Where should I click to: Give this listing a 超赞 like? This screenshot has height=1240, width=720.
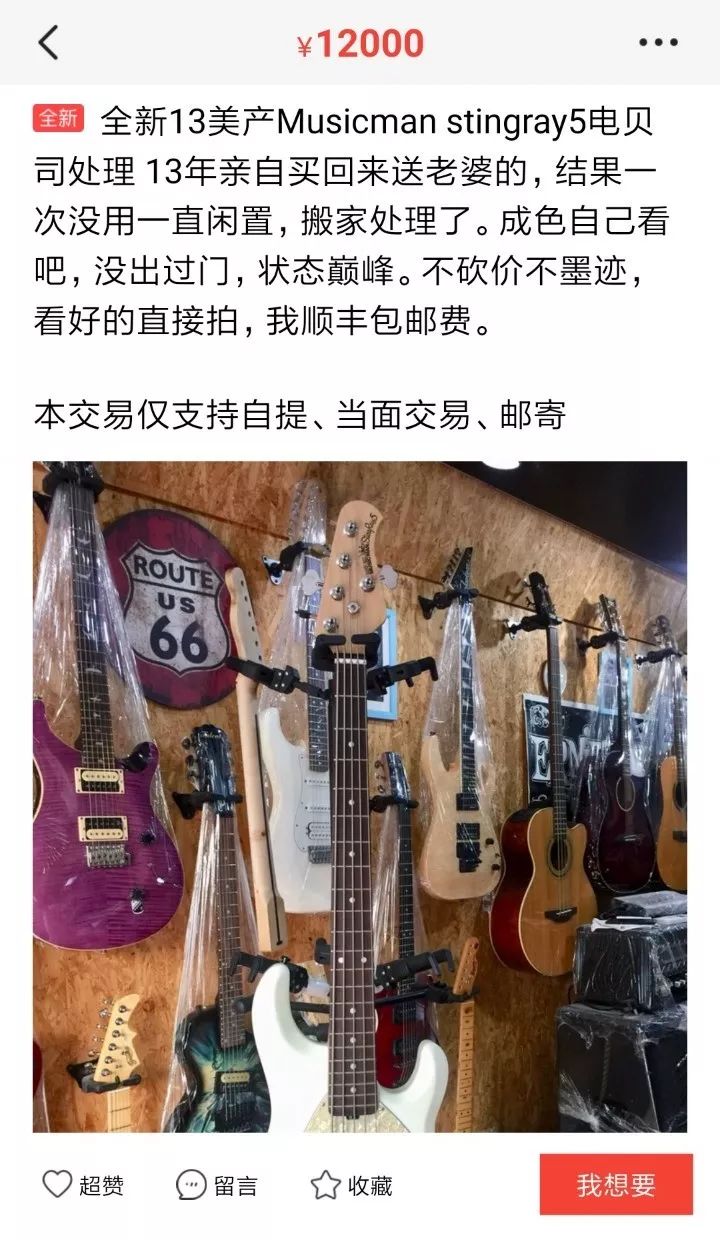pyautogui.click(x=83, y=1185)
